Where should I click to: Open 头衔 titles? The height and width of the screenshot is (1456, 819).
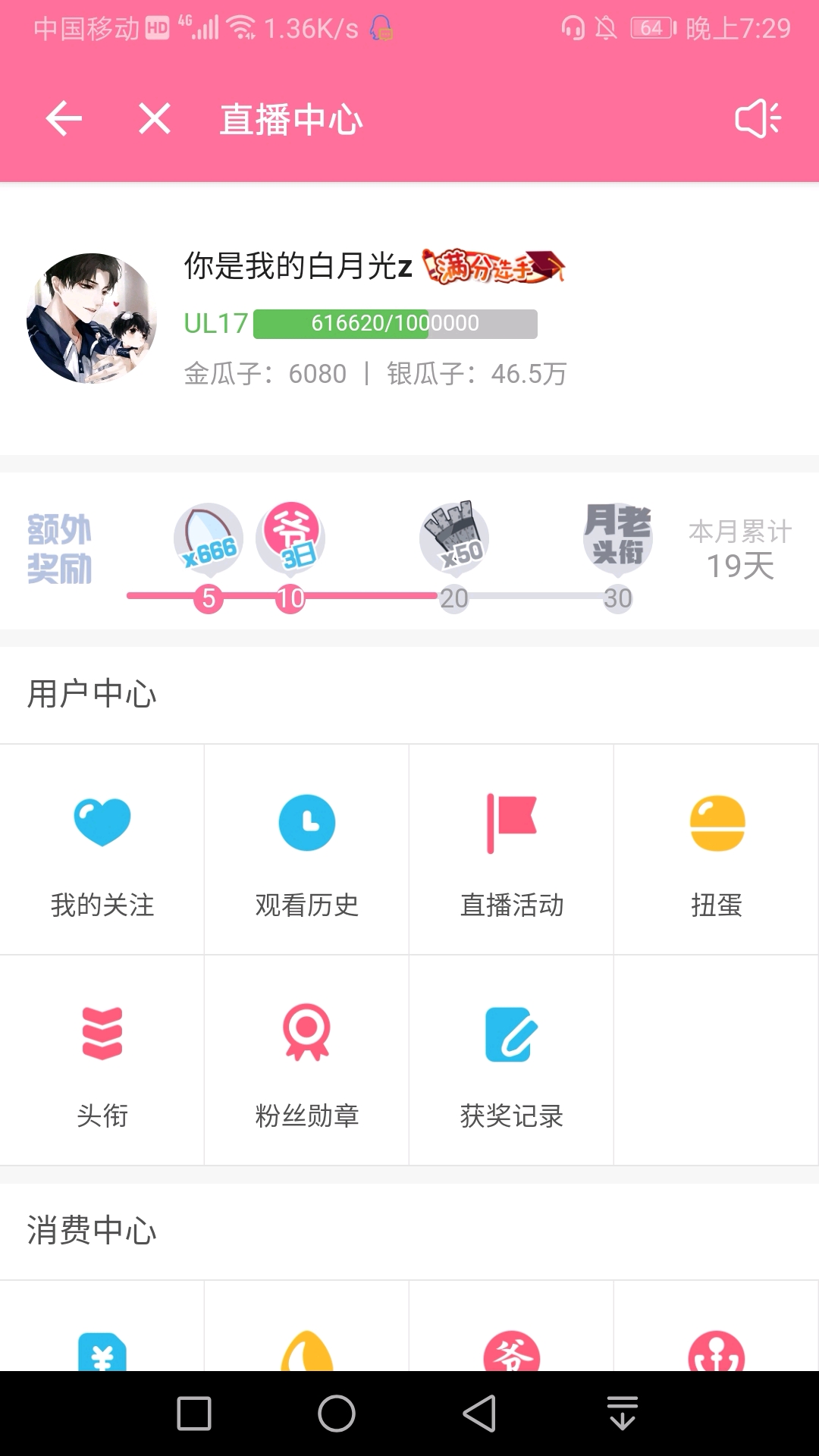click(102, 1060)
